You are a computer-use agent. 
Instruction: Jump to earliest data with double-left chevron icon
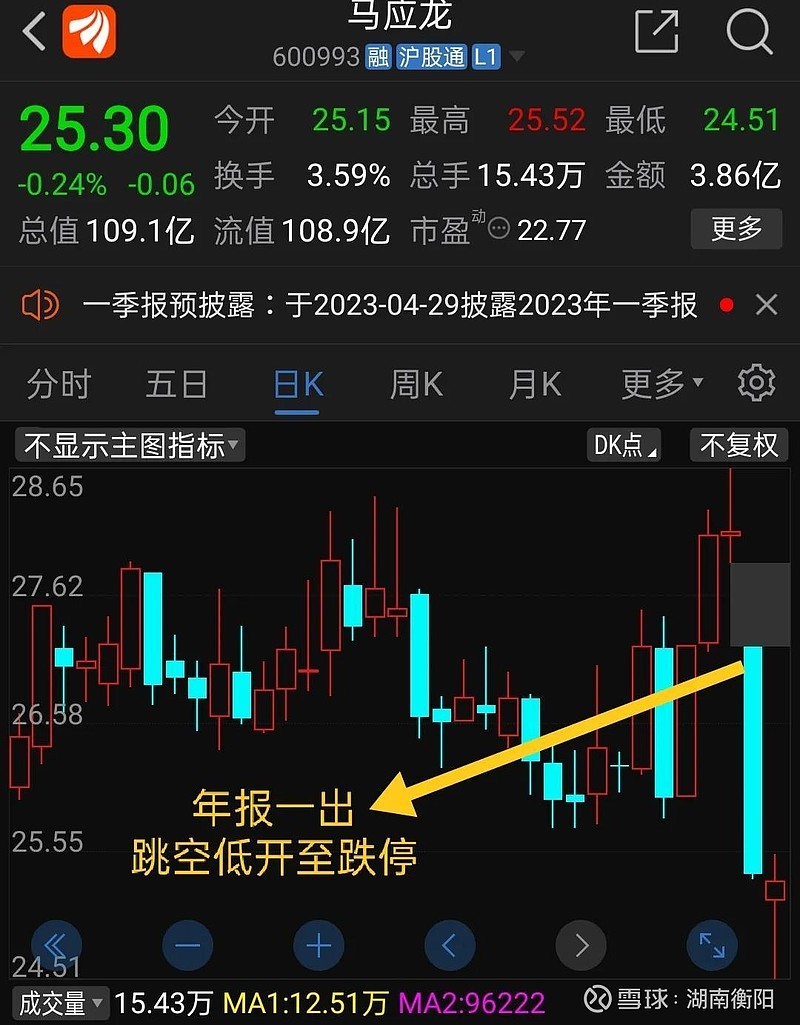(57, 945)
